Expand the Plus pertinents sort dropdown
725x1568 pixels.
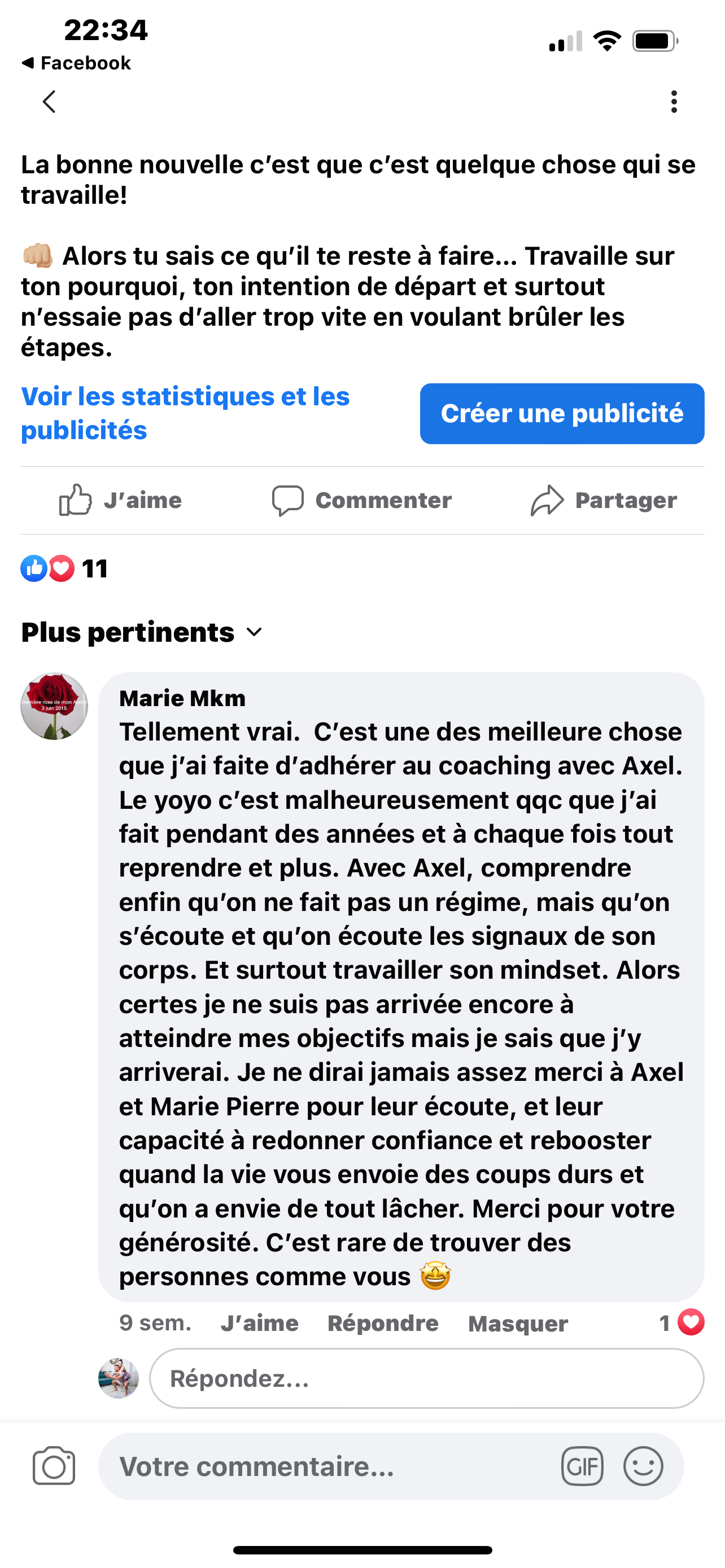point(142,632)
